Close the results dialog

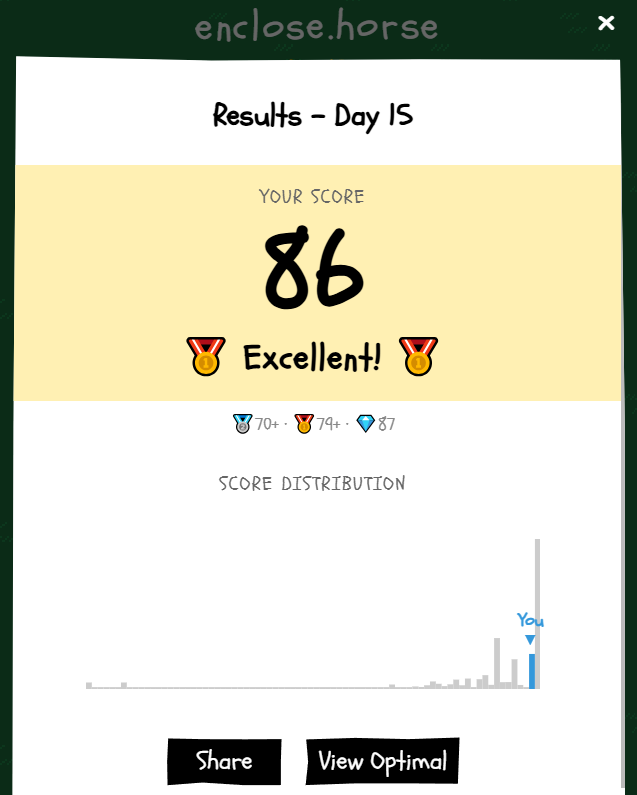coord(606,23)
